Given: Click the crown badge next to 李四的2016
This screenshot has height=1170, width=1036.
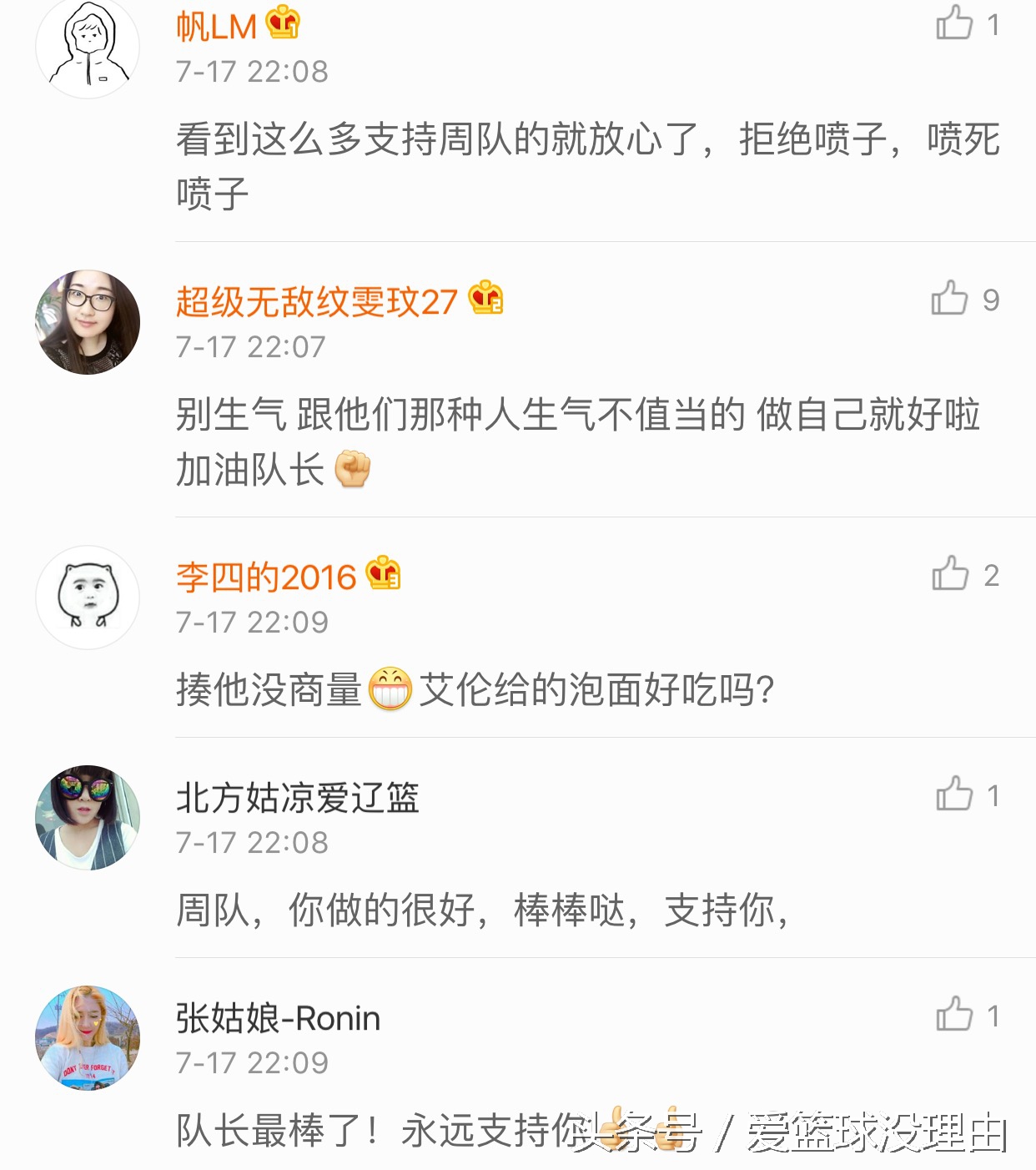Looking at the screenshot, I should (385, 573).
